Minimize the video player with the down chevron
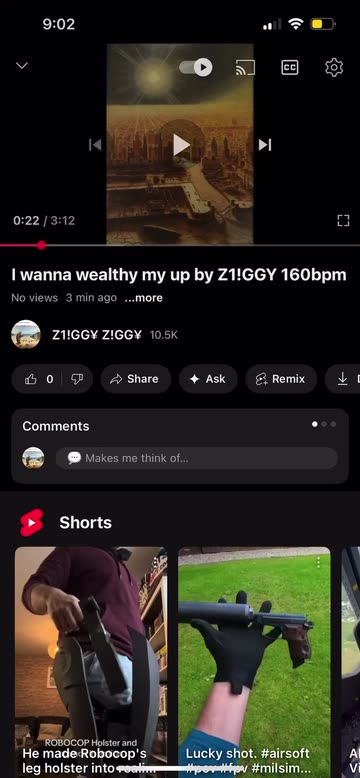The height and width of the screenshot is (778, 360). point(22,65)
